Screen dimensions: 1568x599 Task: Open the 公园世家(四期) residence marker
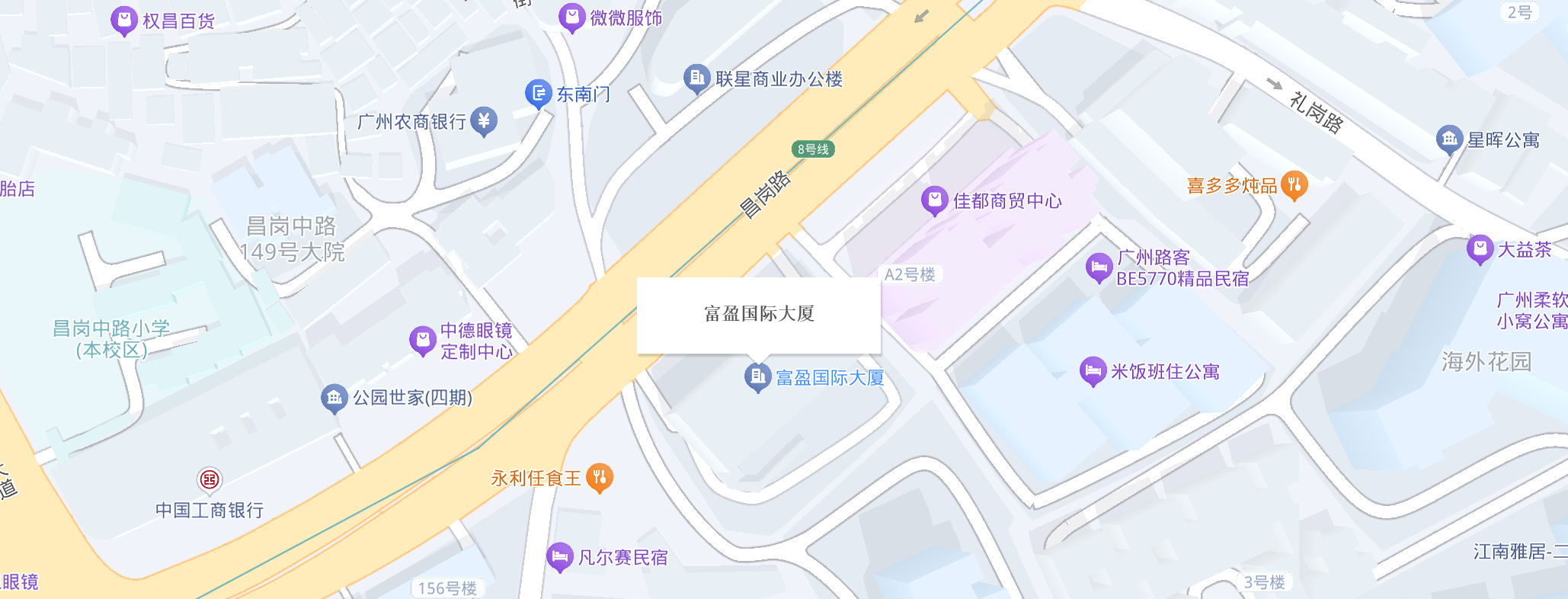coord(334,397)
